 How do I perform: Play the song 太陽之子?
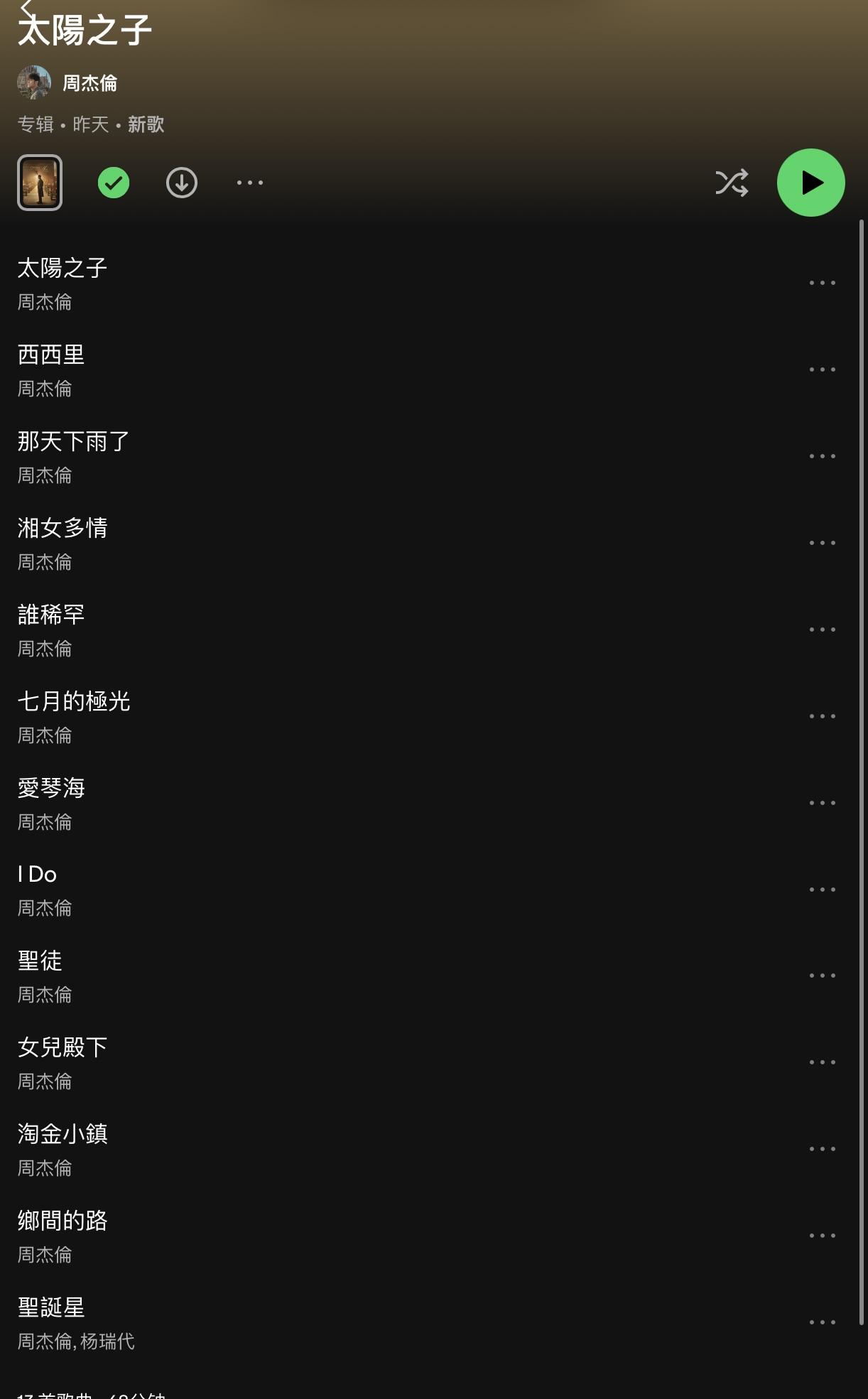pos(63,269)
